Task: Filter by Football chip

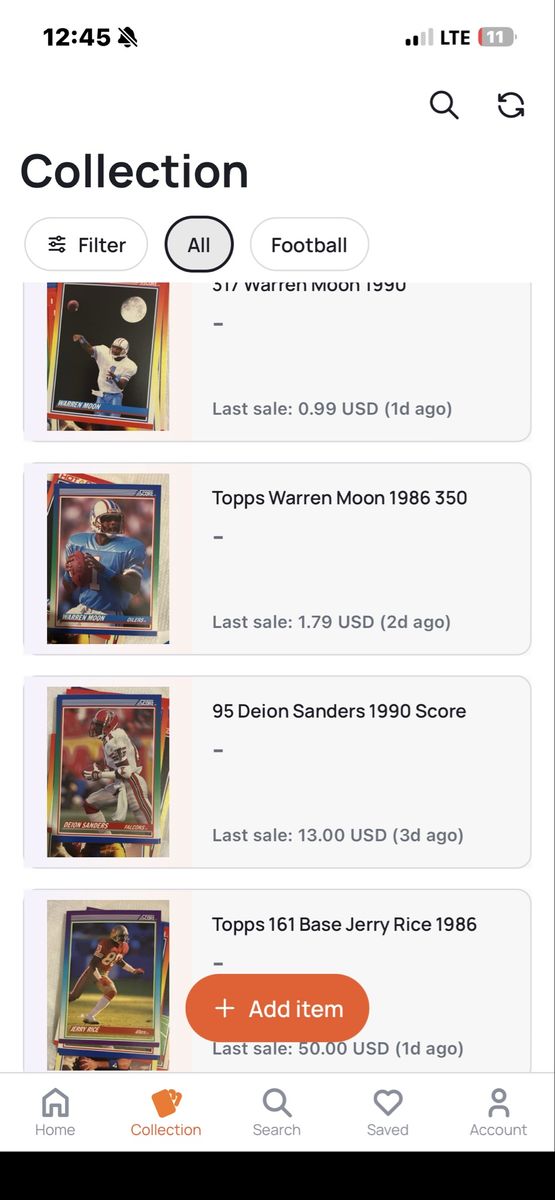Action: pyautogui.click(x=309, y=245)
